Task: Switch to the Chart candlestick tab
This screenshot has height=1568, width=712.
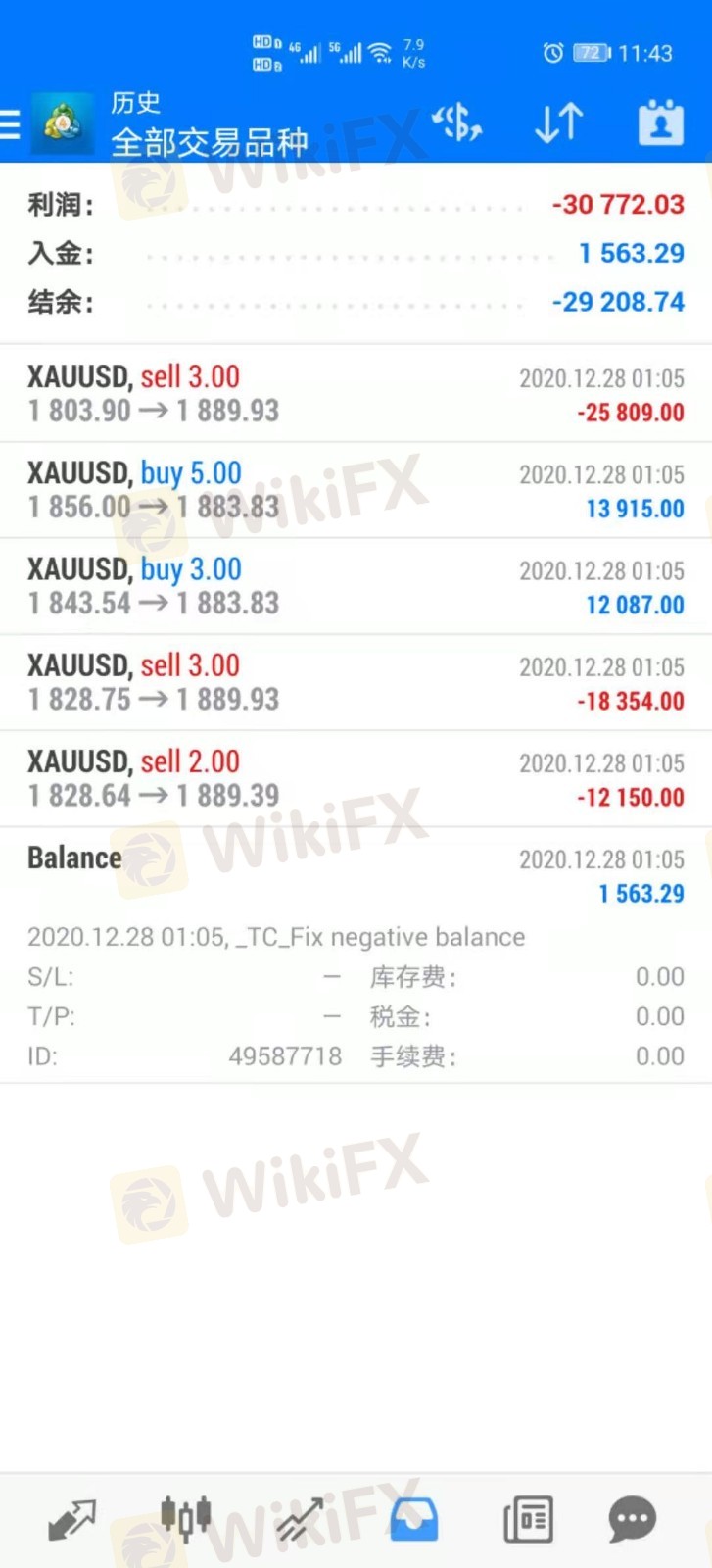Action: pyautogui.click(x=186, y=1517)
